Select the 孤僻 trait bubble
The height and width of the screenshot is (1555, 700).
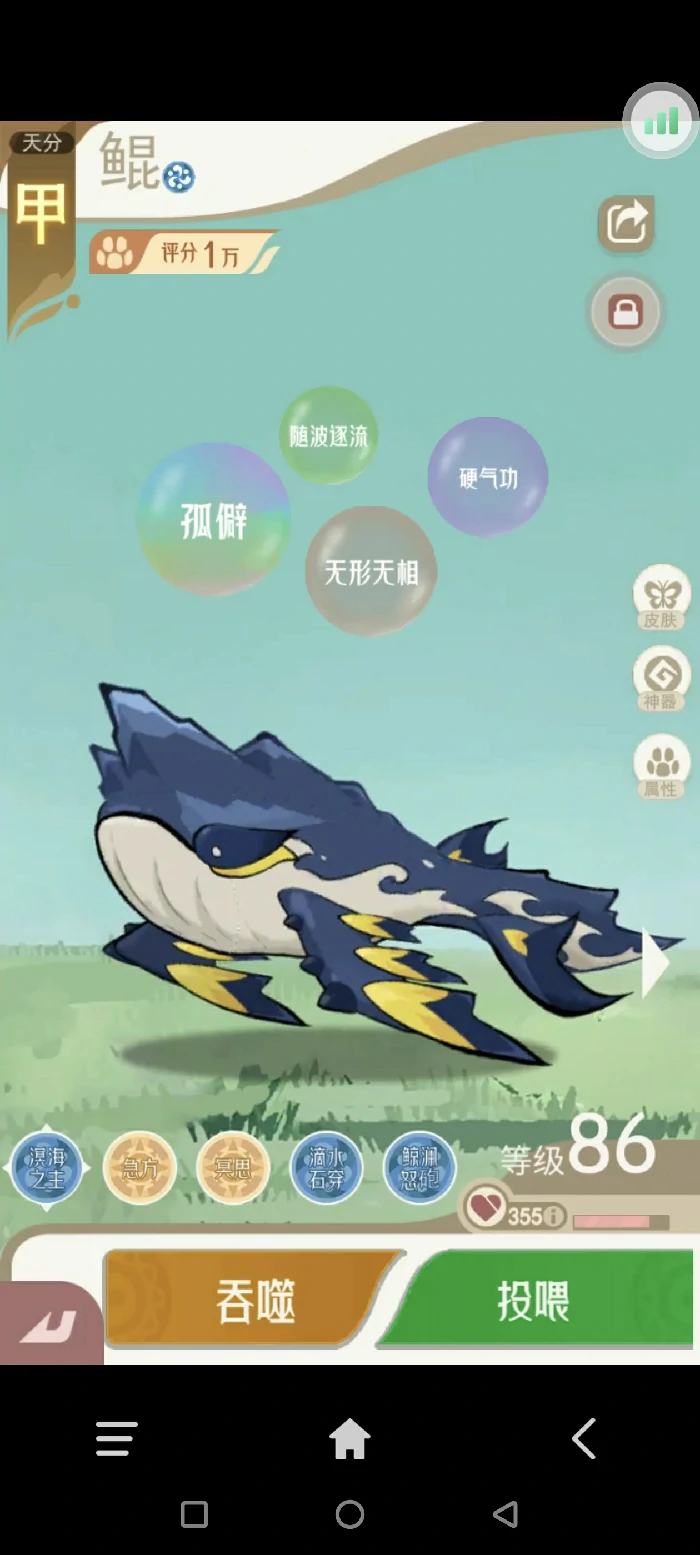click(x=213, y=520)
